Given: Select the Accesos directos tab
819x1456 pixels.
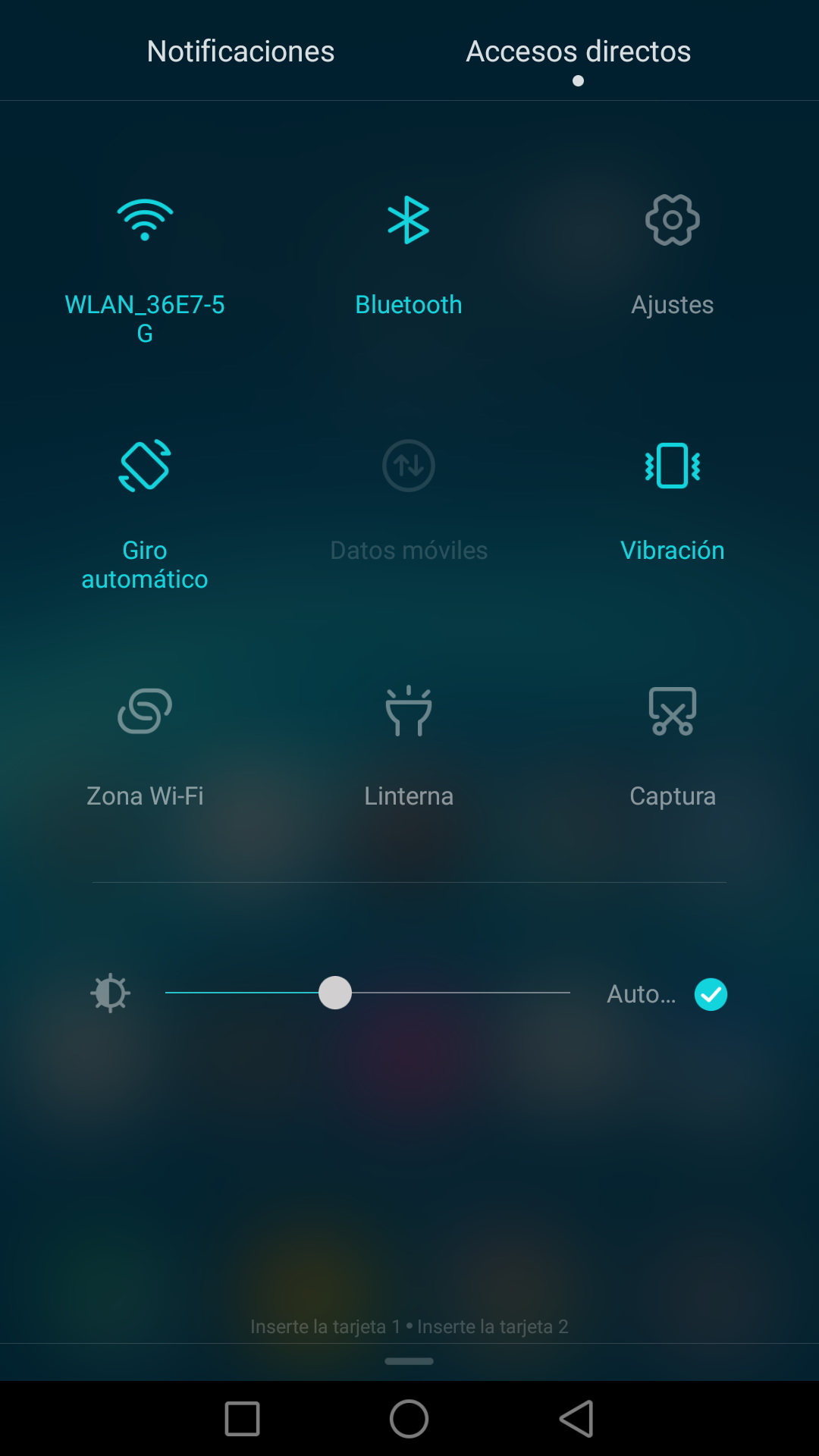Looking at the screenshot, I should (x=578, y=52).
